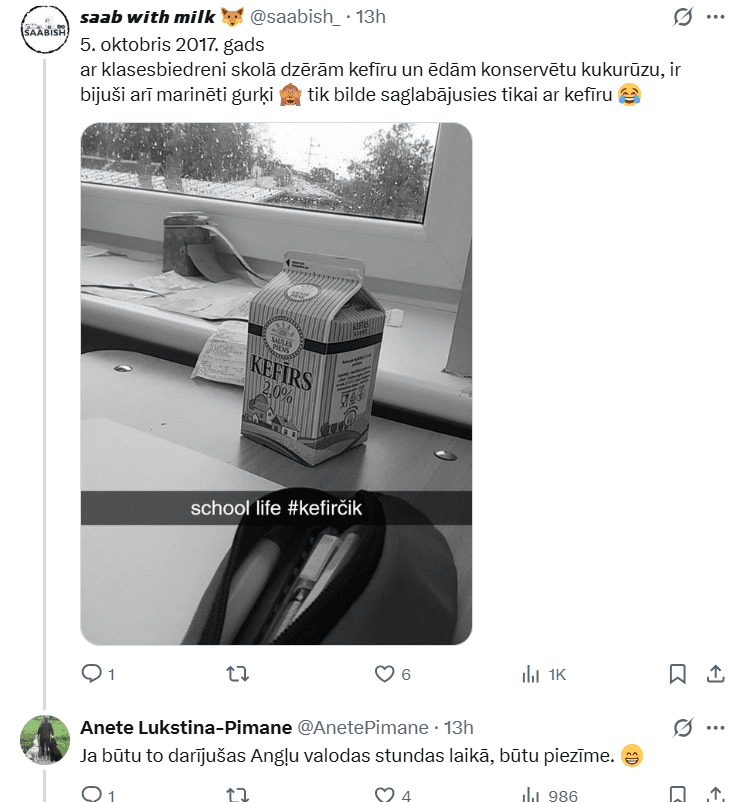Bookmark saab with milk's post
The height and width of the screenshot is (802, 740).
click(677, 674)
